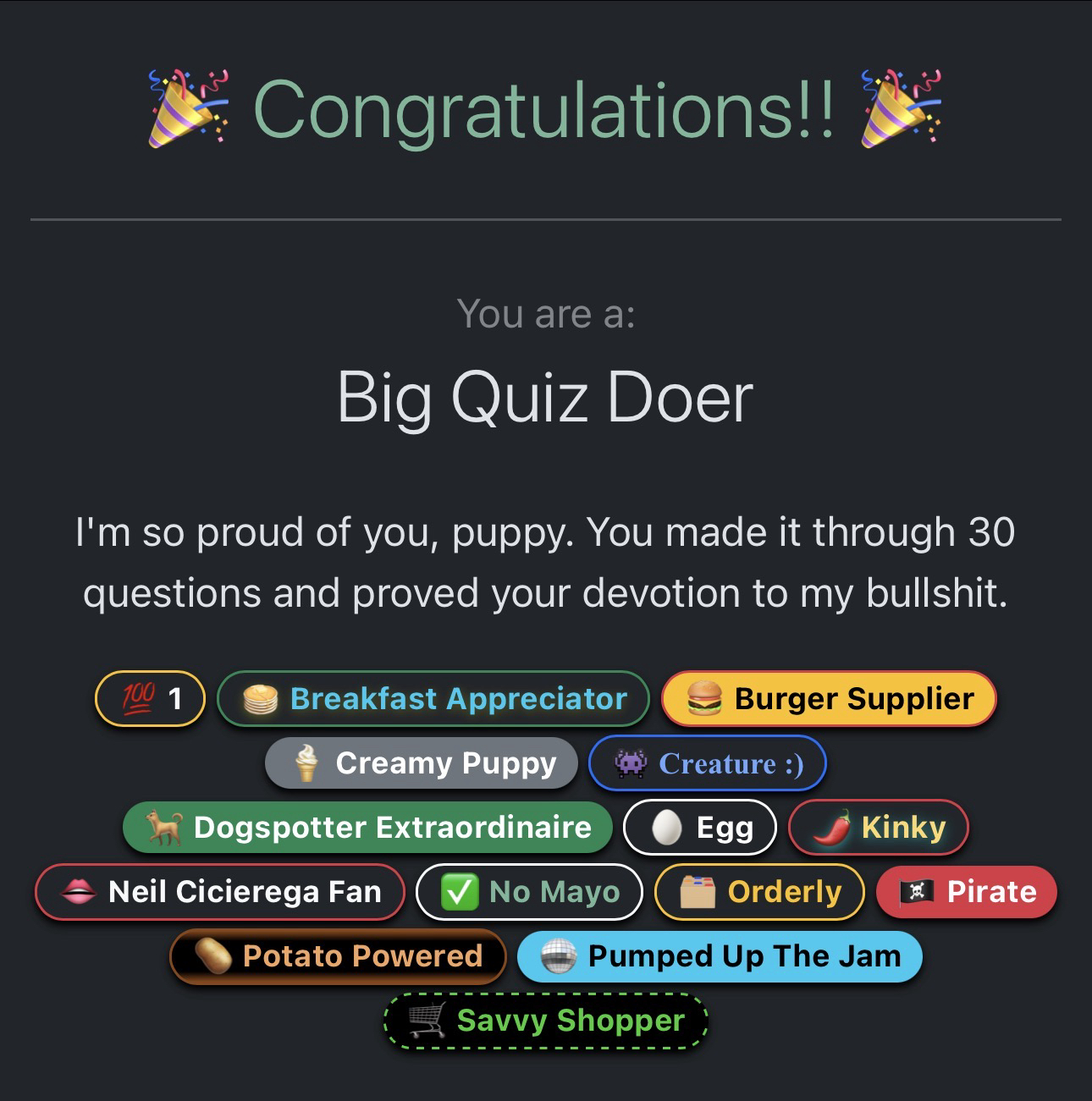The height and width of the screenshot is (1101, 1092).
Task: Select the Savvy Shopper badge
Action: point(546,1021)
